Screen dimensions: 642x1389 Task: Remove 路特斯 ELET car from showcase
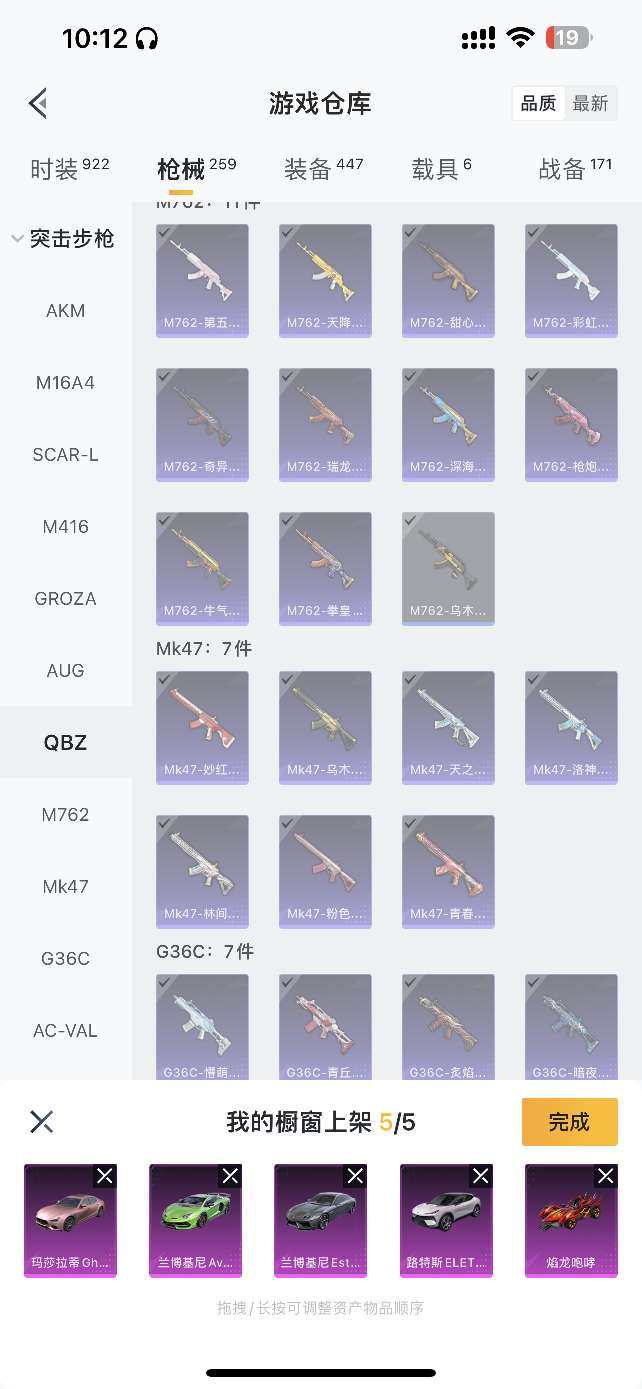click(x=480, y=1175)
